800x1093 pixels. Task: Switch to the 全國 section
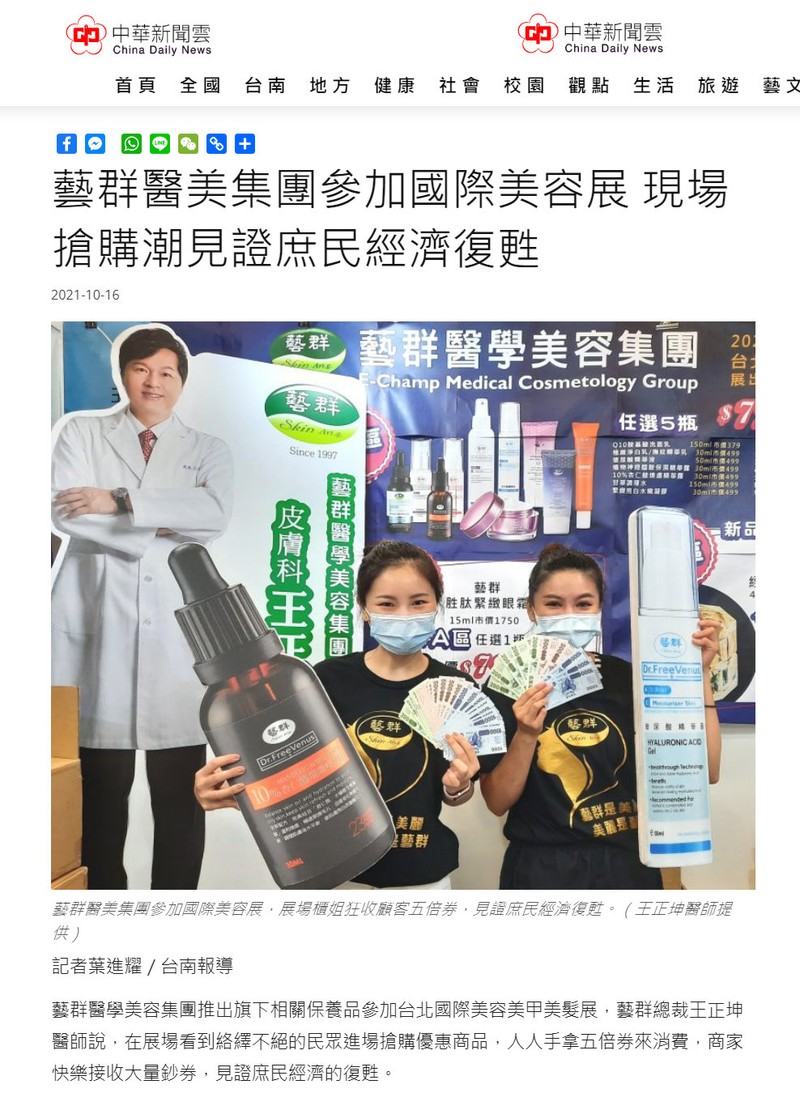[200, 86]
